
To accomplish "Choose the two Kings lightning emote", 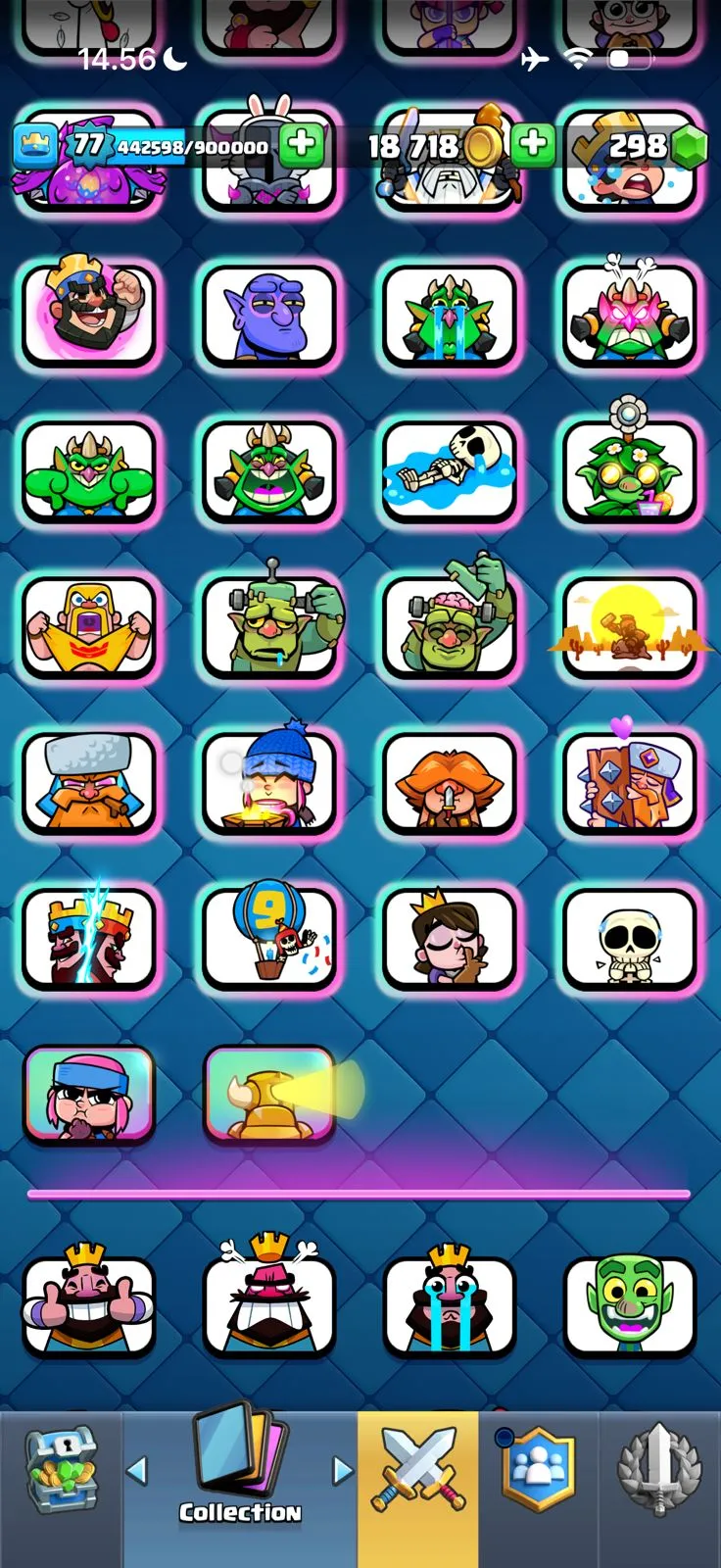I will (89, 939).
